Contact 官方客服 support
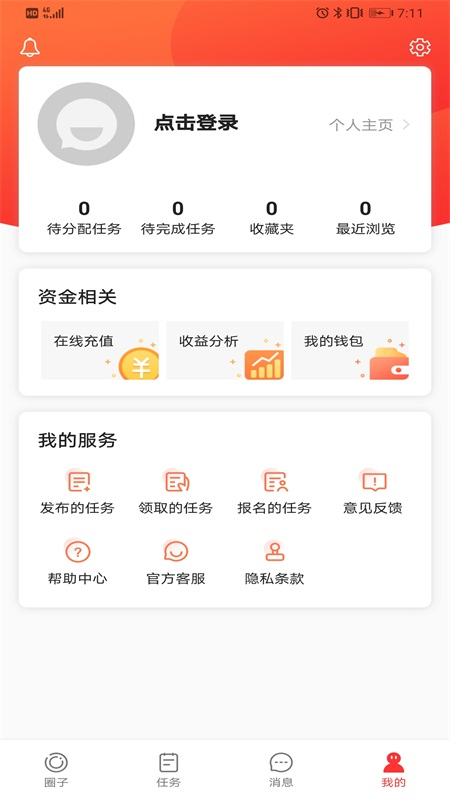 pyautogui.click(x=176, y=562)
